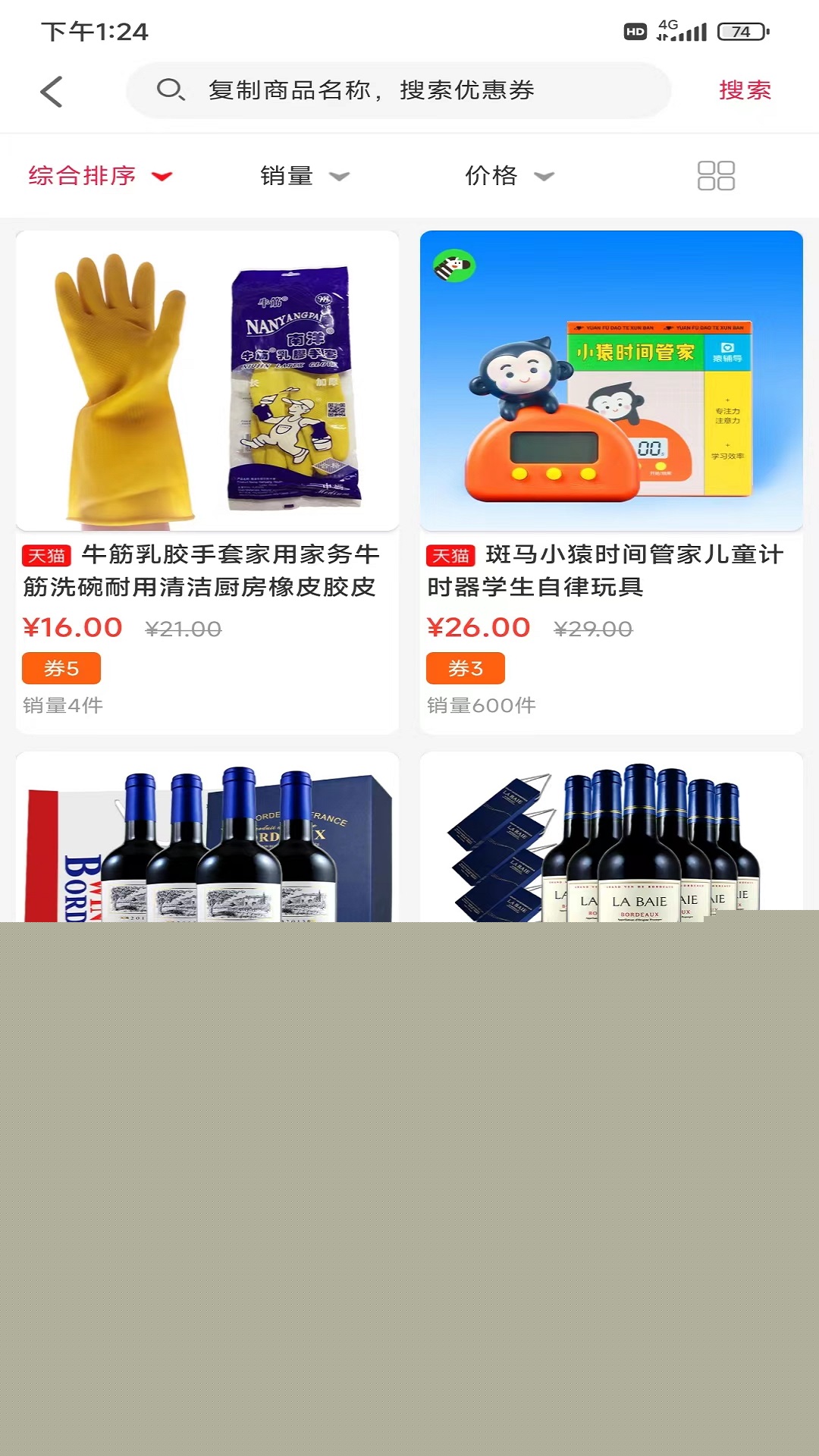Open the 斑马小猿时间管家 timer product card

[611, 482]
